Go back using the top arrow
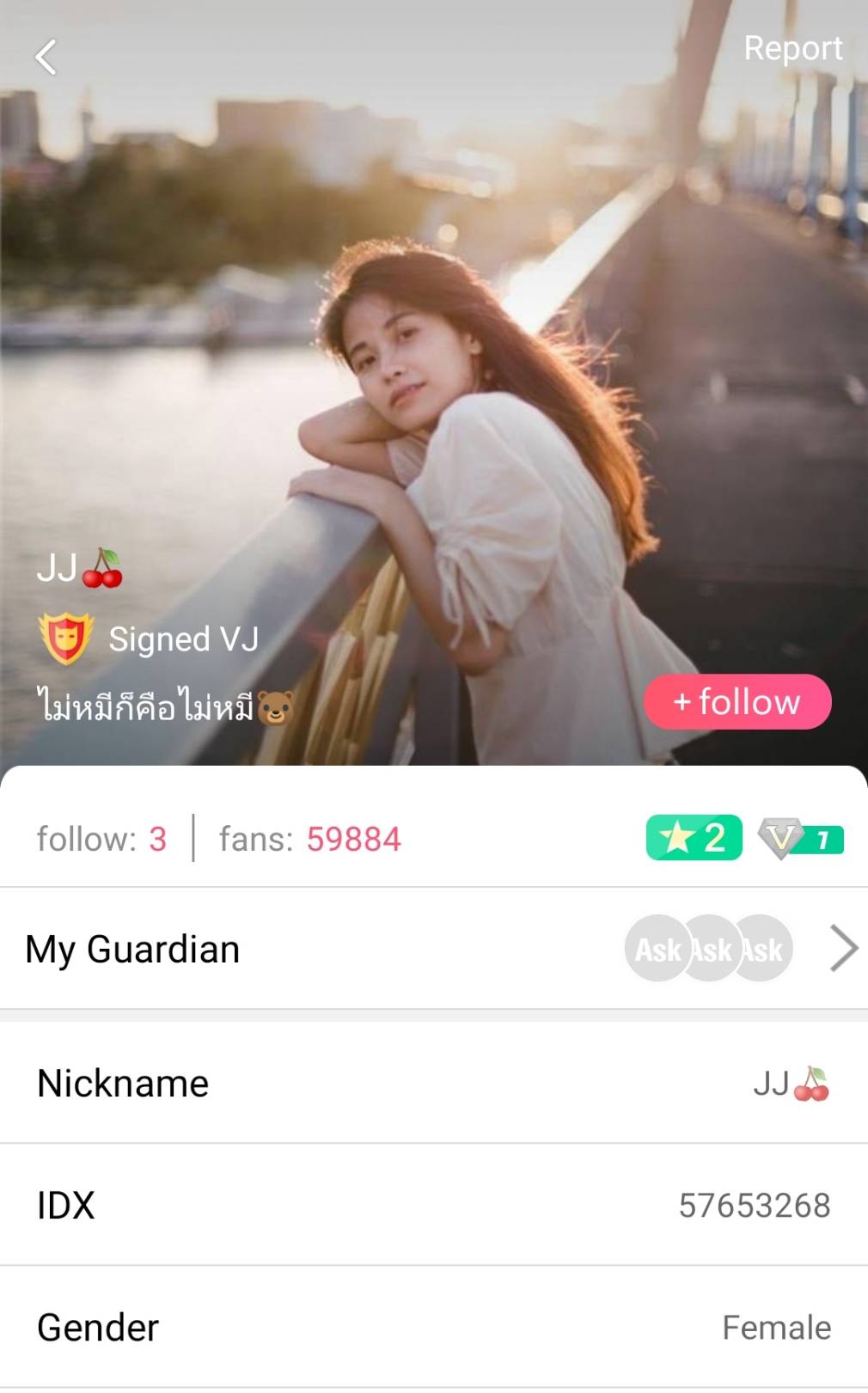The width and height of the screenshot is (868, 1393). [46, 58]
